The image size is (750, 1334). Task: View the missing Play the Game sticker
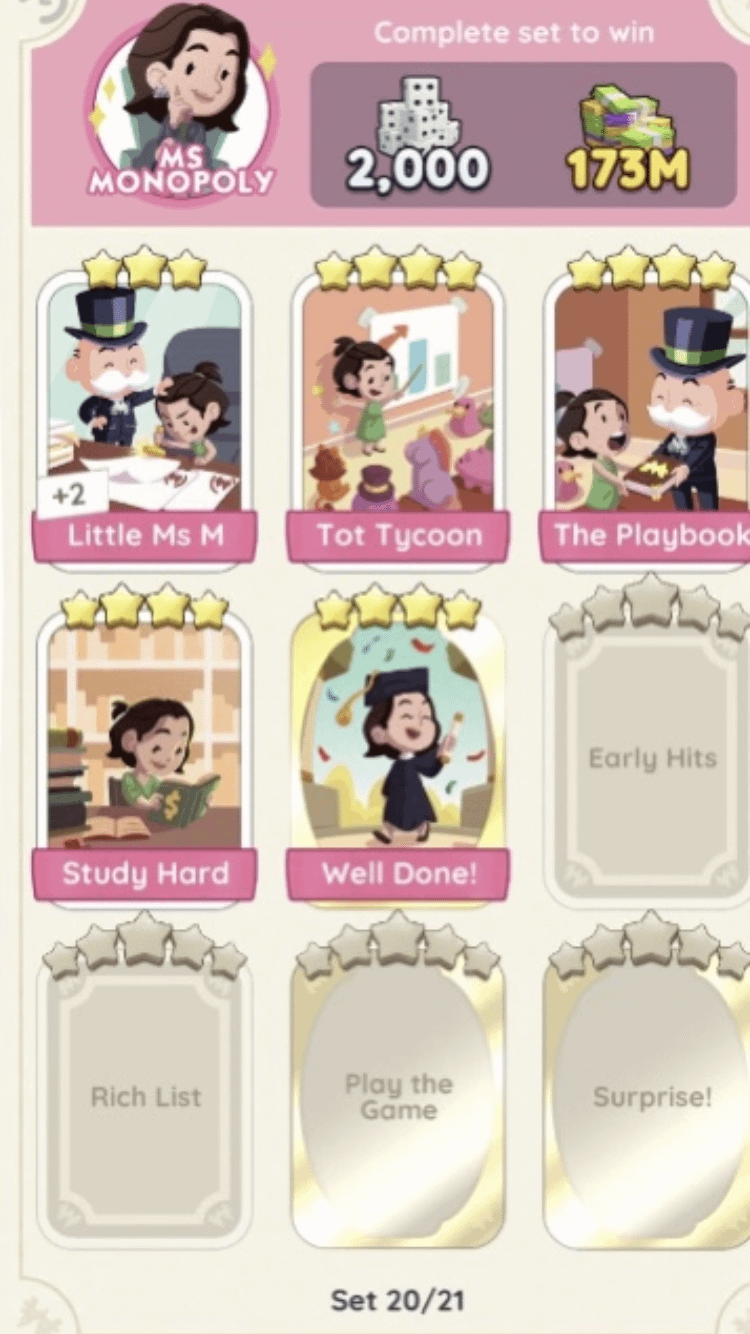pyautogui.click(x=398, y=1097)
